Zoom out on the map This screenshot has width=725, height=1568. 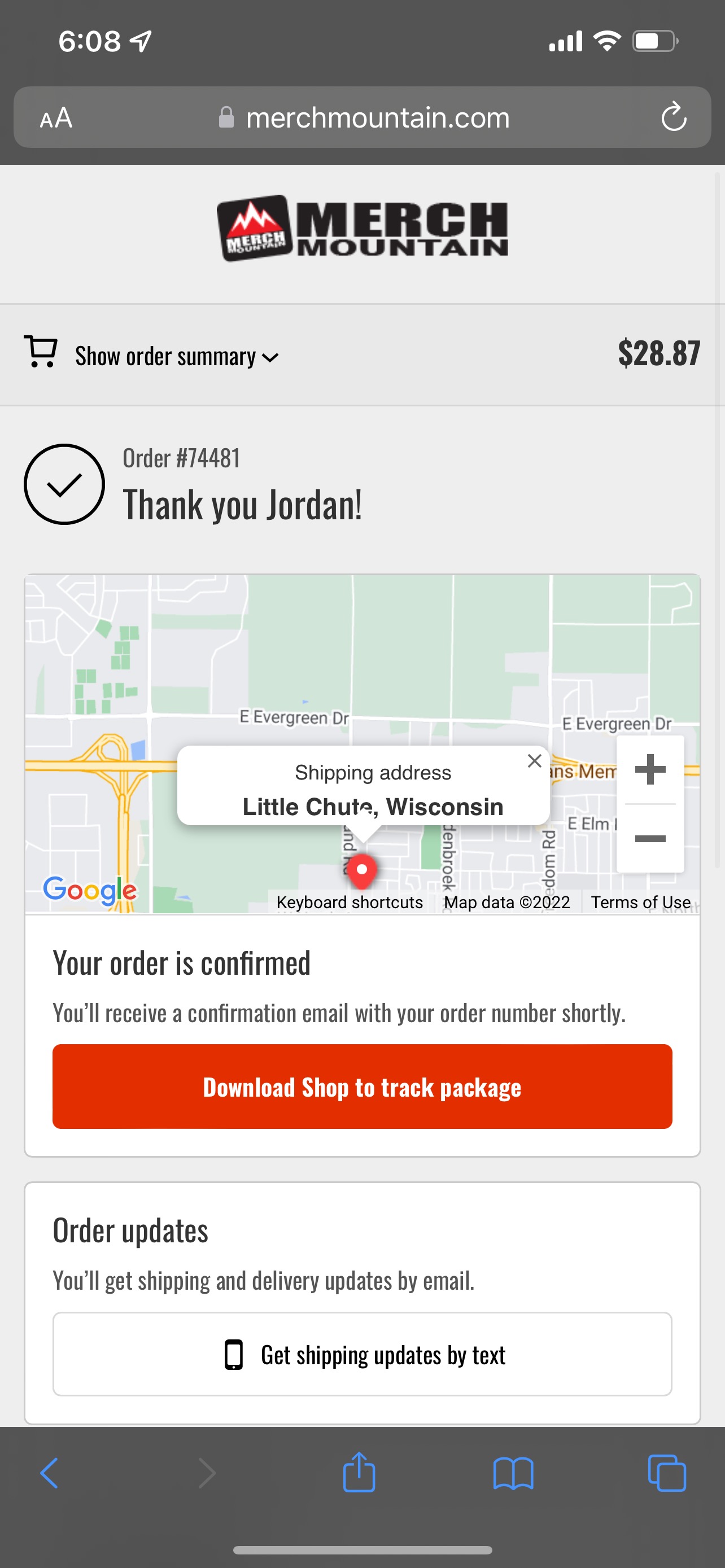650,839
